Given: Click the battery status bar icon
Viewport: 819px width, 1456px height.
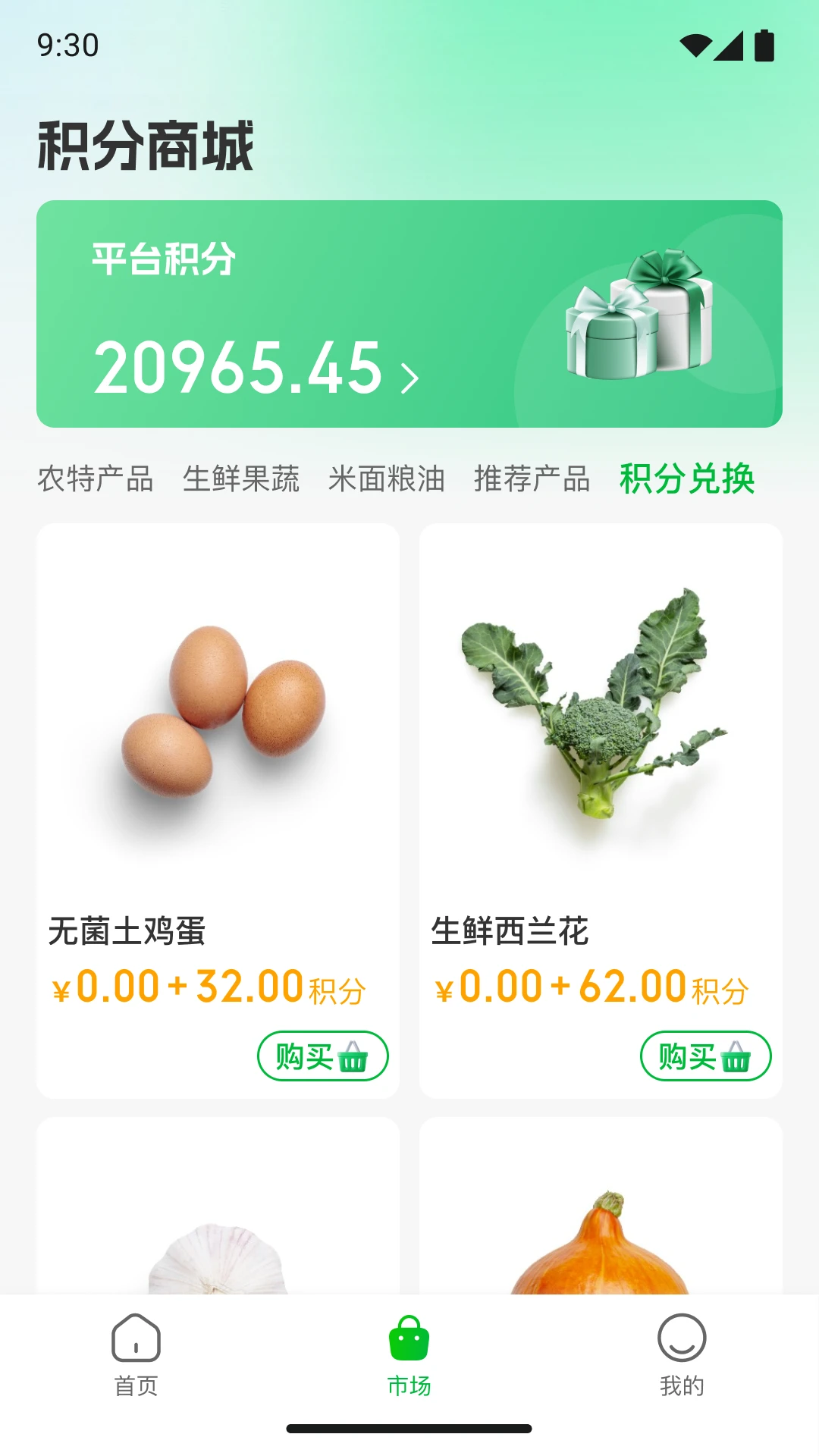Looking at the screenshot, I should click(x=766, y=47).
